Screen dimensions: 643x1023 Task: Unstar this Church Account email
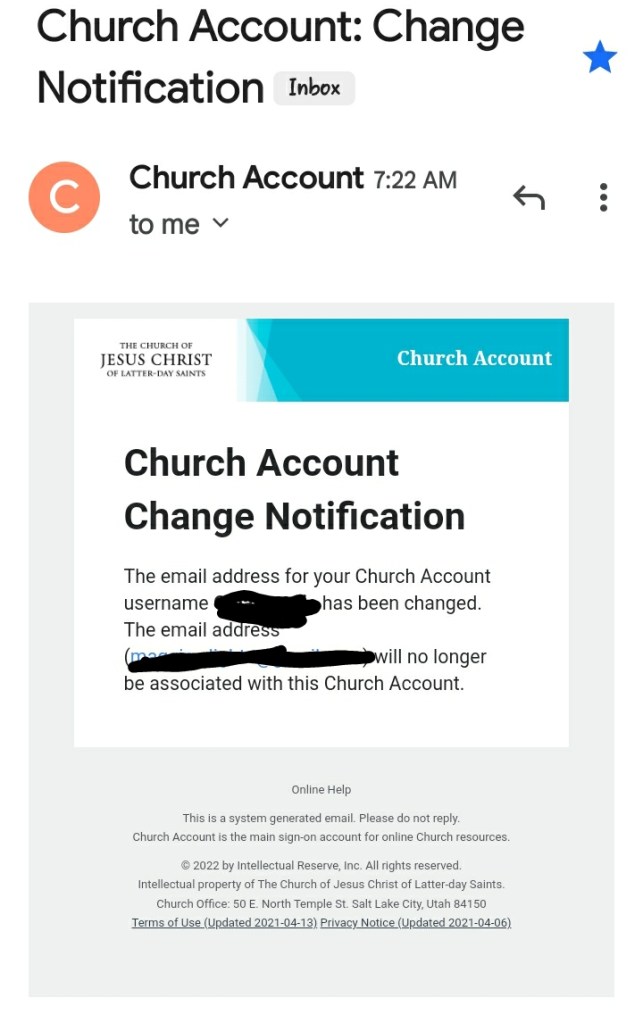click(600, 58)
